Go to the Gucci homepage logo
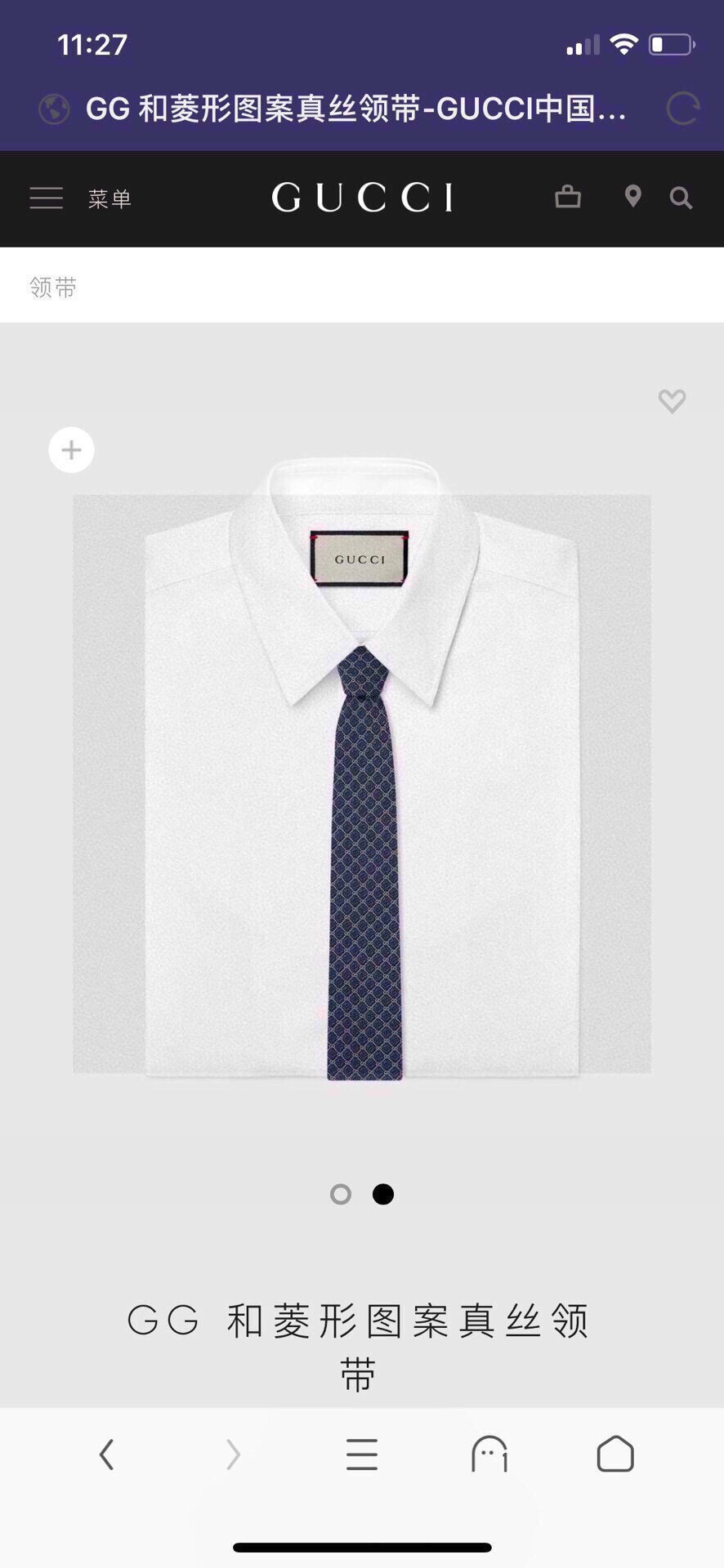 click(x=362, y=198)
